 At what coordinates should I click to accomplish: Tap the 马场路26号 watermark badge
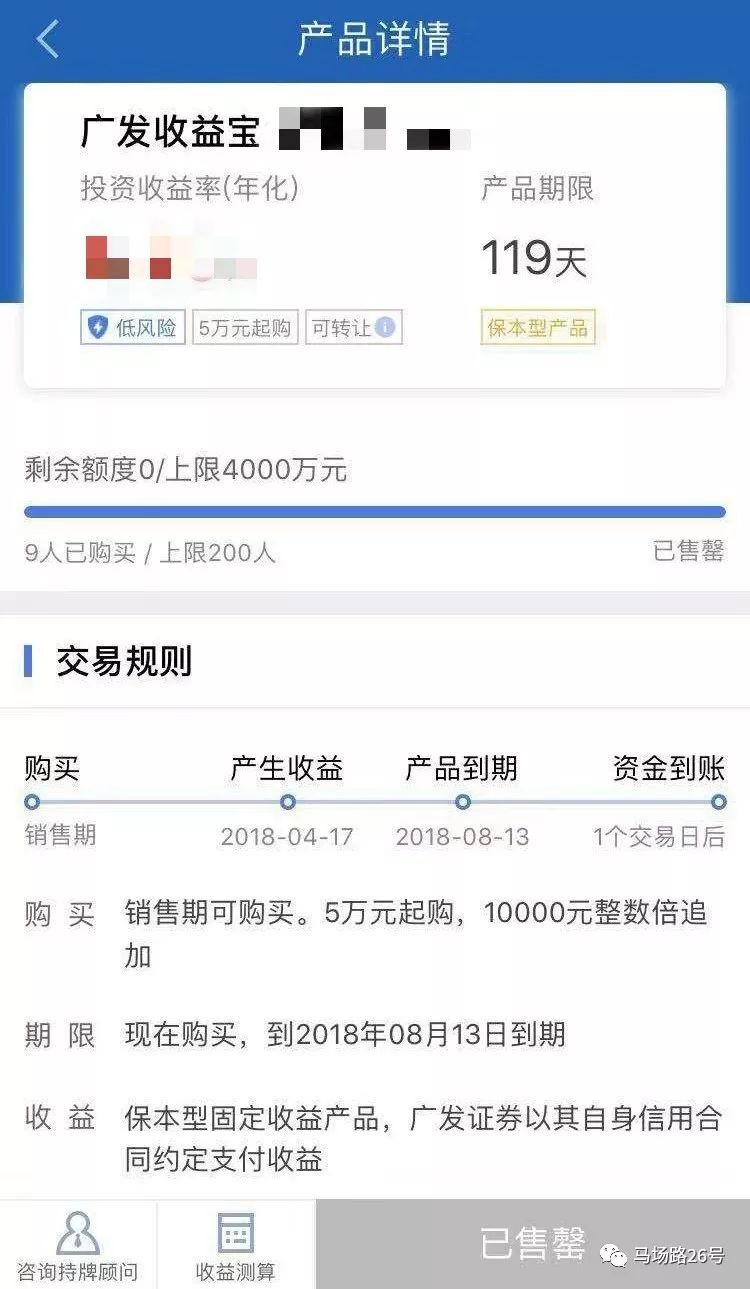671,1252
